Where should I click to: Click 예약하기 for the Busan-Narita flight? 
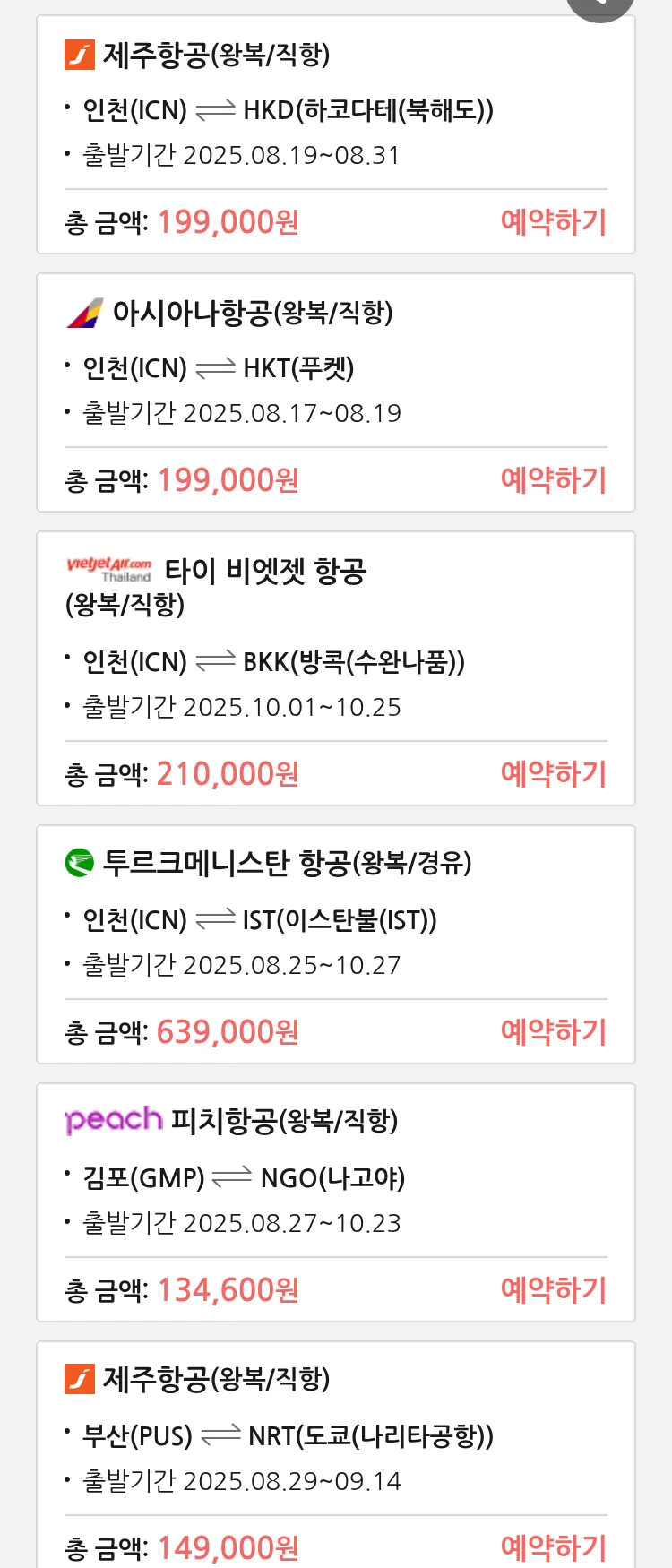[x=554, y=1547]
